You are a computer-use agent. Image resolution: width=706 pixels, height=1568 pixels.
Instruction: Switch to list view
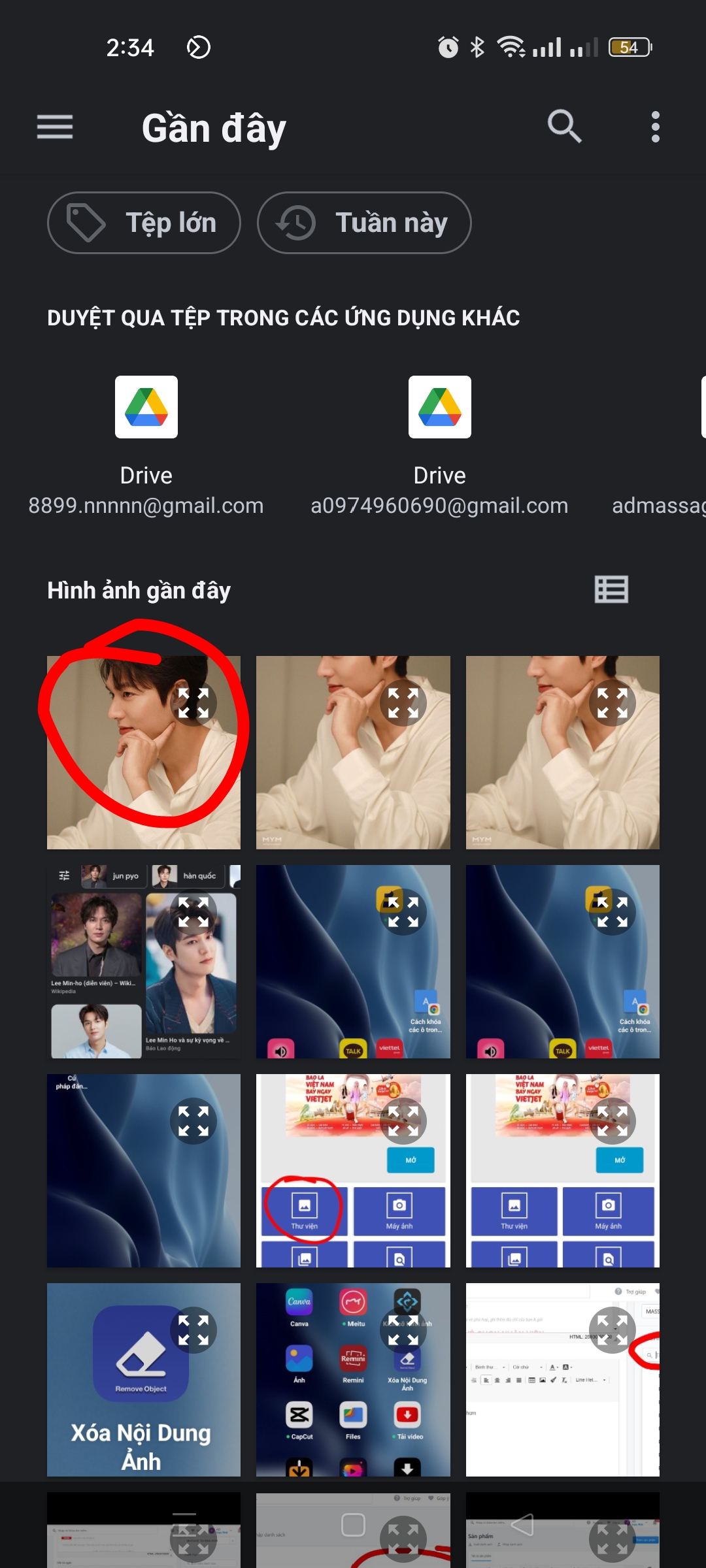pyautogui.click(x=611, y=589)
